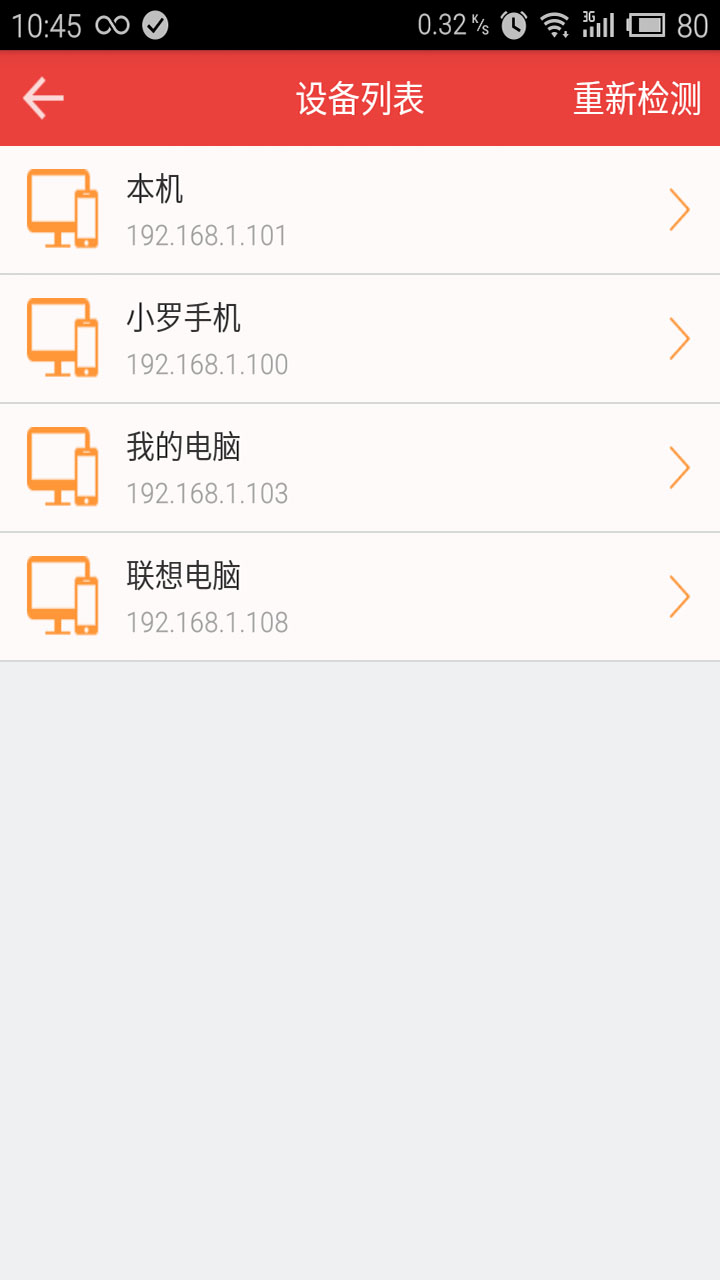
Task: Tap the device icon beside 小罗手机
Action: [x=62, y=338]
